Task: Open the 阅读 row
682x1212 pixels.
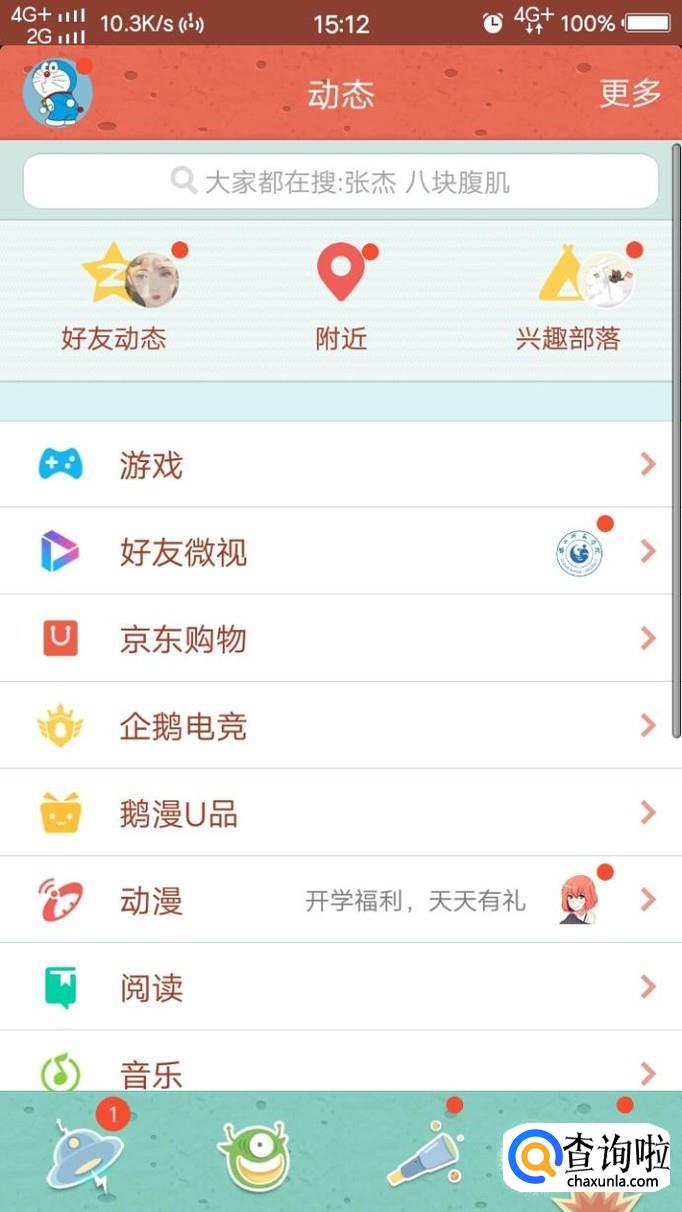Action: (340, 987)
